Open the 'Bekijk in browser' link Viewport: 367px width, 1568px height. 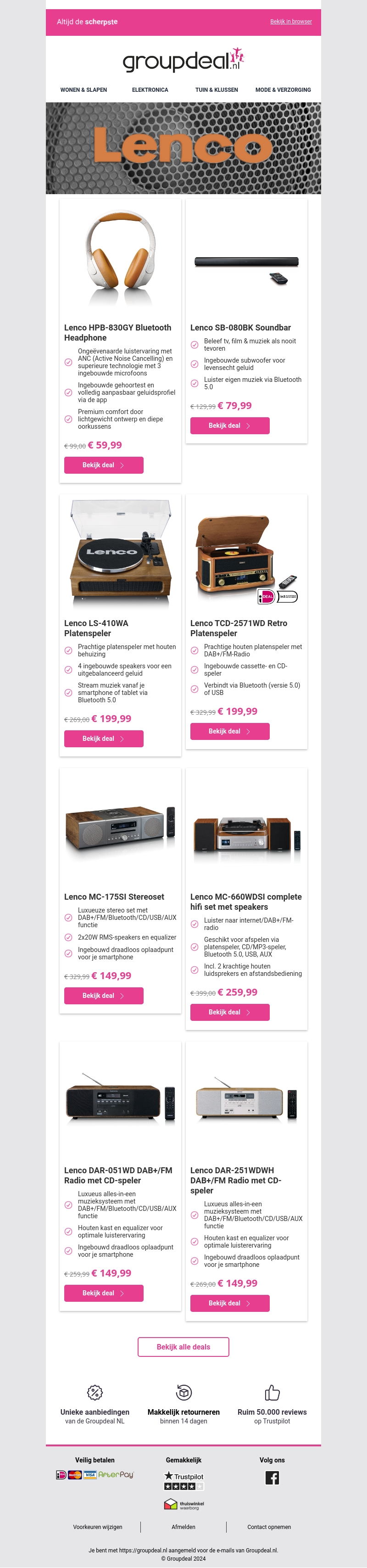(291, 21)
